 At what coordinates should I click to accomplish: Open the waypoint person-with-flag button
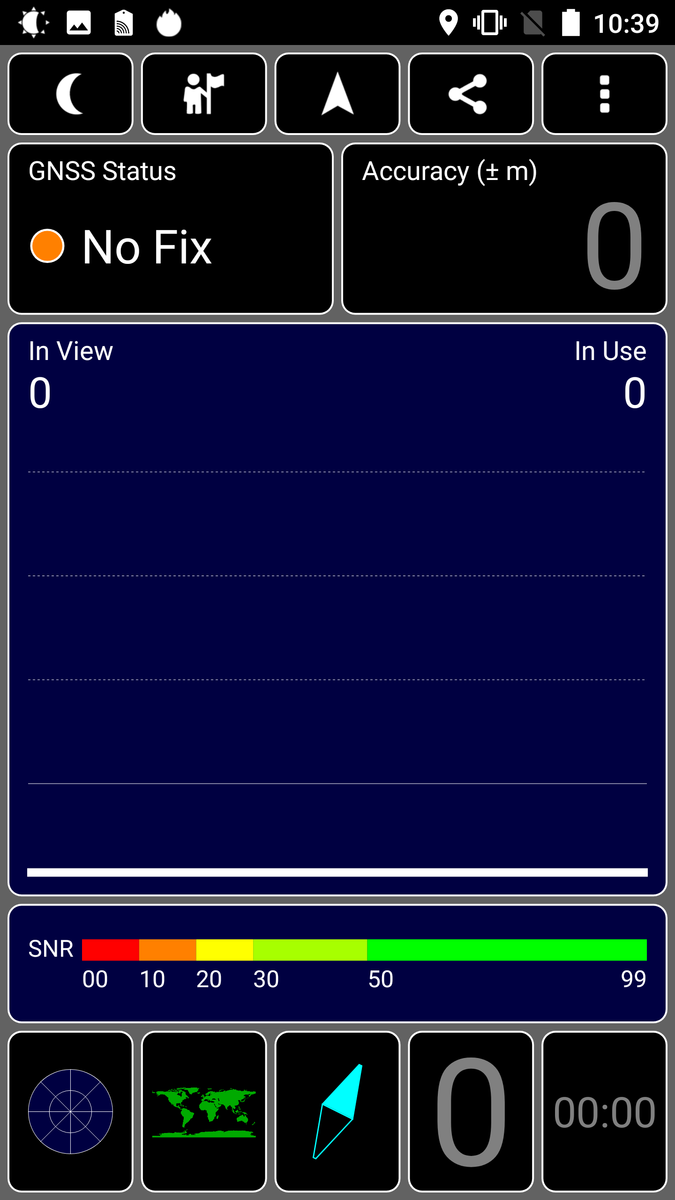pos(204,94)
